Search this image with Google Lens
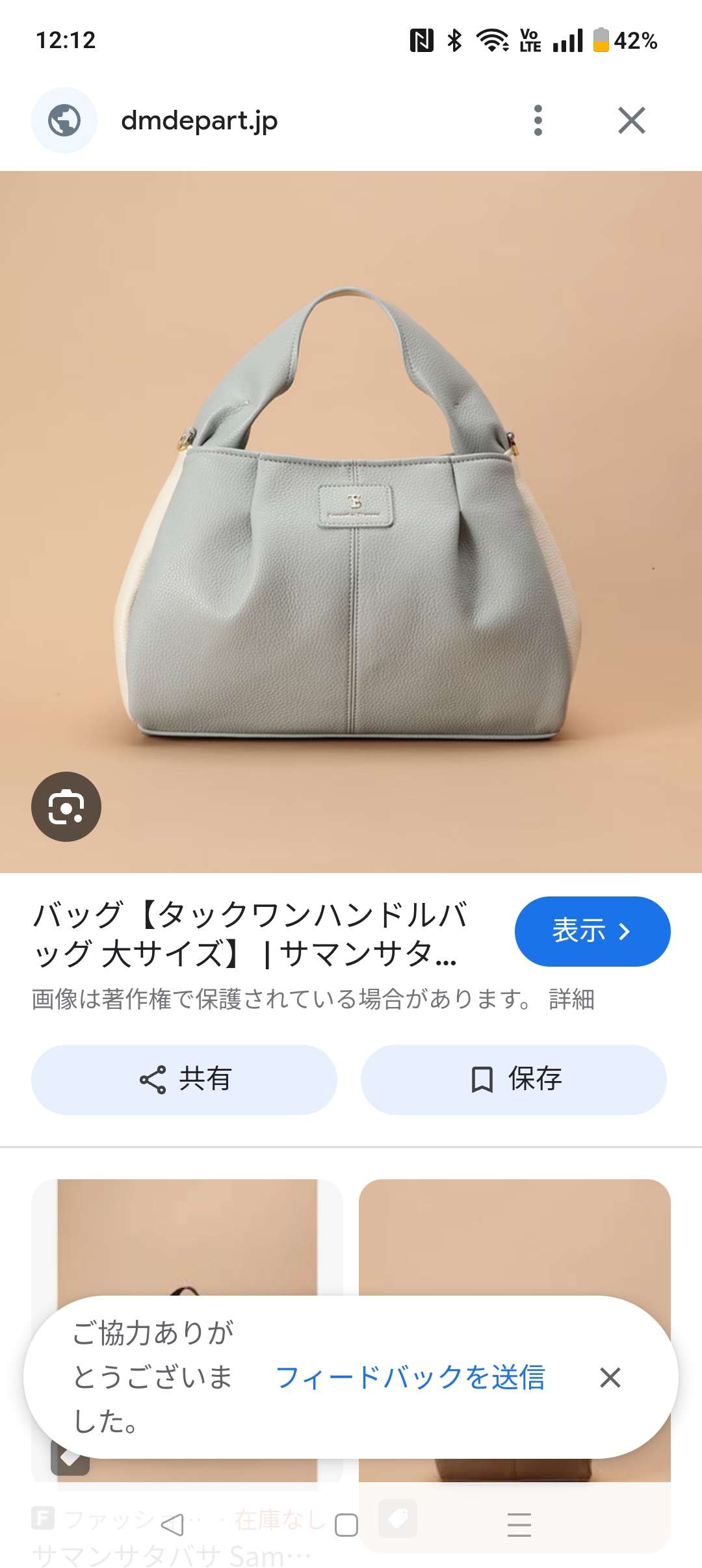The height and width of the screenshot is (1568, 702). pos(66,807)
